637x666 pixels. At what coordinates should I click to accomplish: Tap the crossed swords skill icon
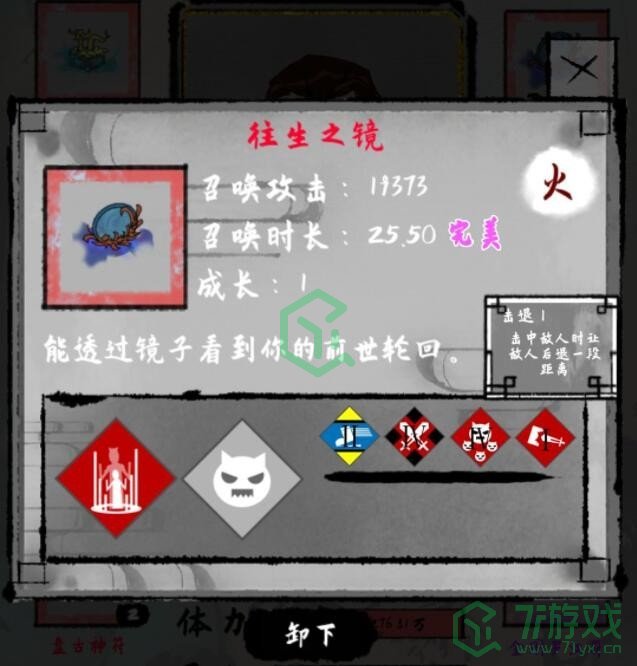tap(414, 437)
